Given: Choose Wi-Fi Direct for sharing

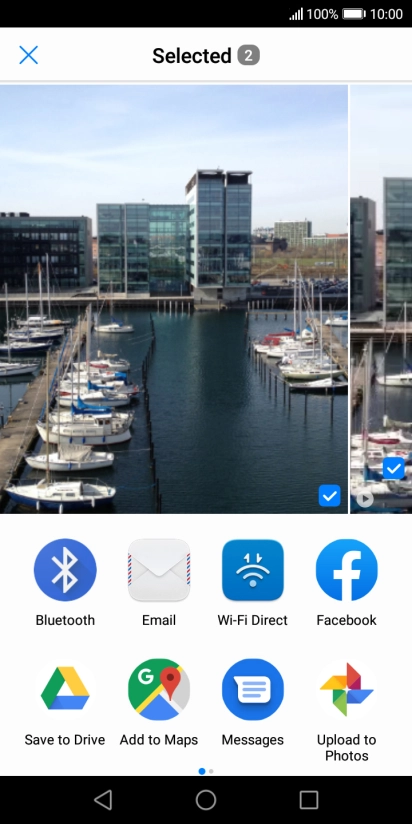Looking at the screenshot, I should 253,582.
